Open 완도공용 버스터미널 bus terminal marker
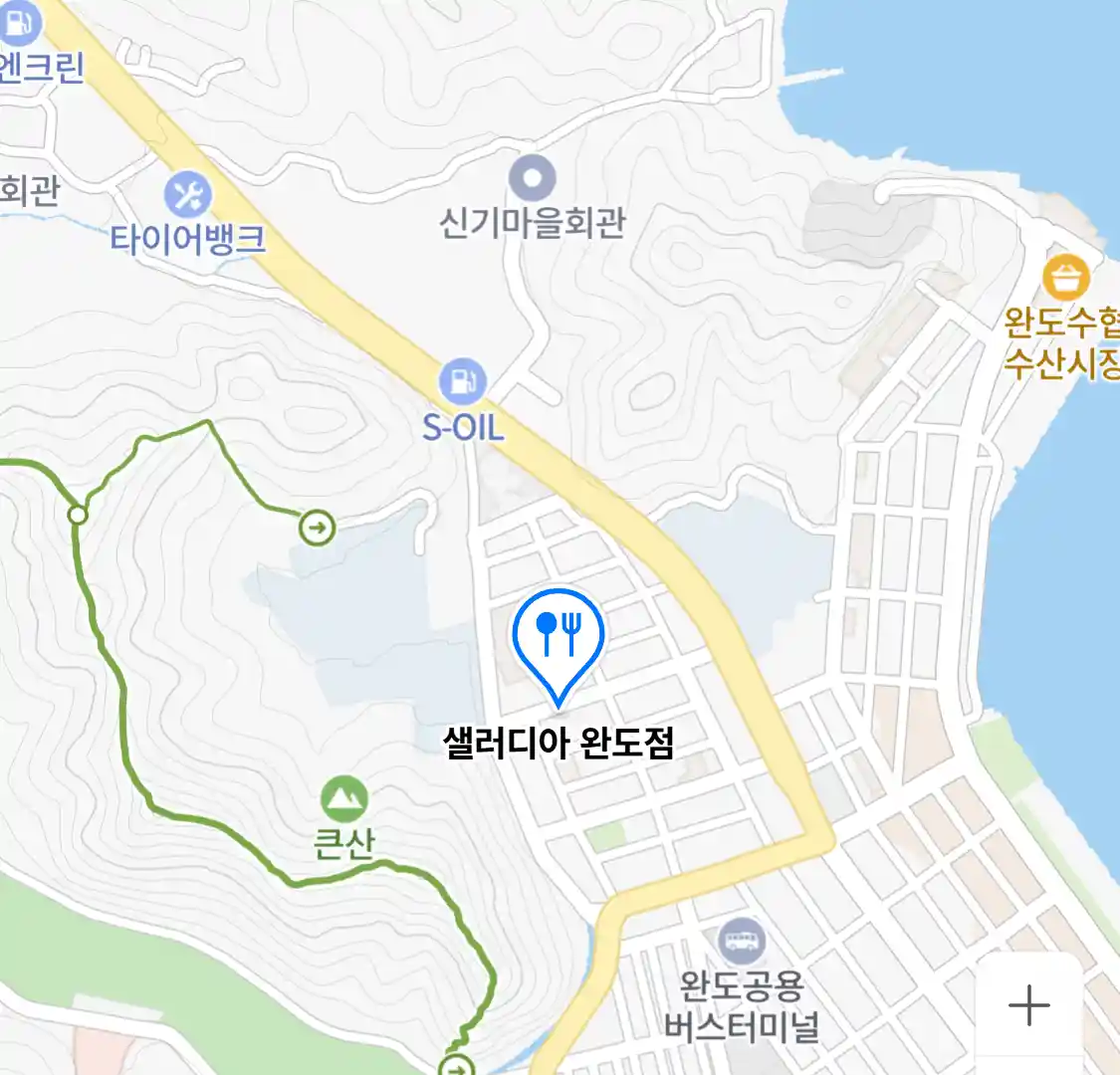 coord(742,941)
